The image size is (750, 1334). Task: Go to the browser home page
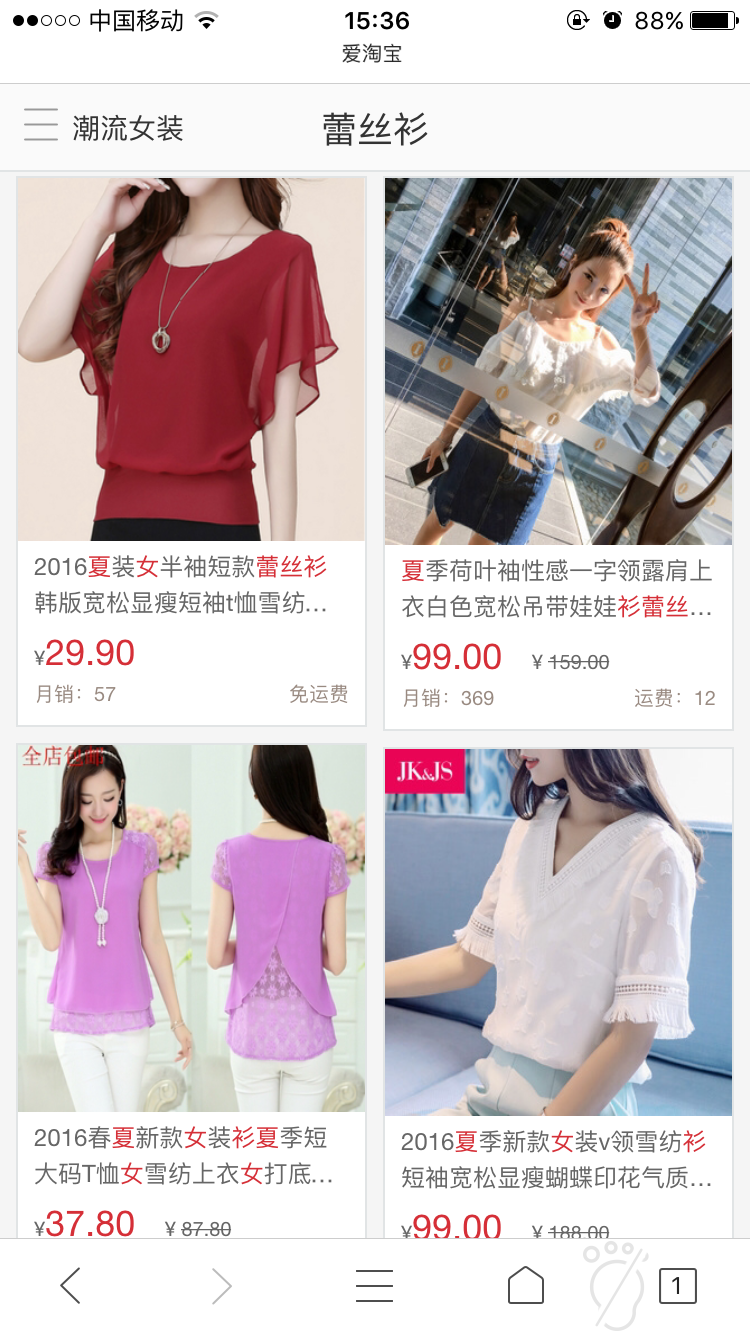pyautogui.click(x=526, y=1286)
